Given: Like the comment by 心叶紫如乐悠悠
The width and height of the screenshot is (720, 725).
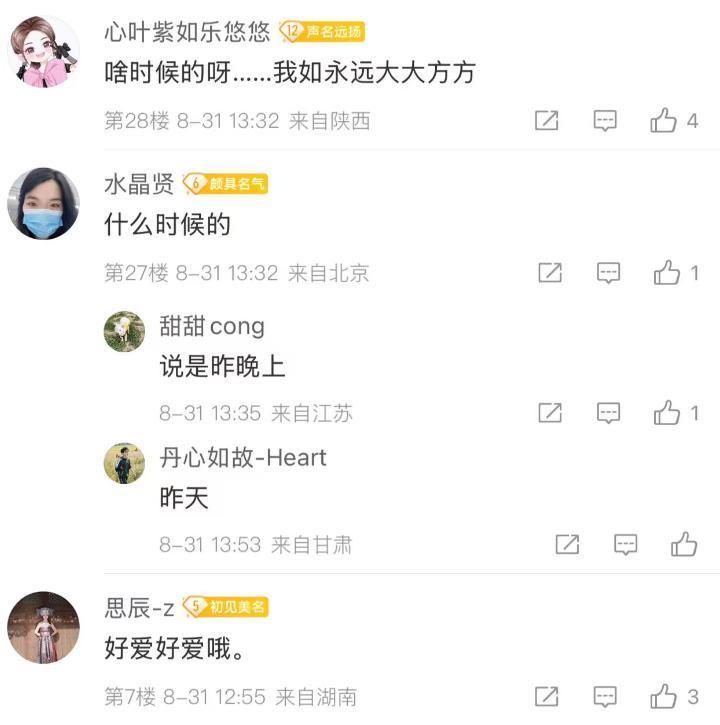Looking at the screenshot, I should pos(664,121).
